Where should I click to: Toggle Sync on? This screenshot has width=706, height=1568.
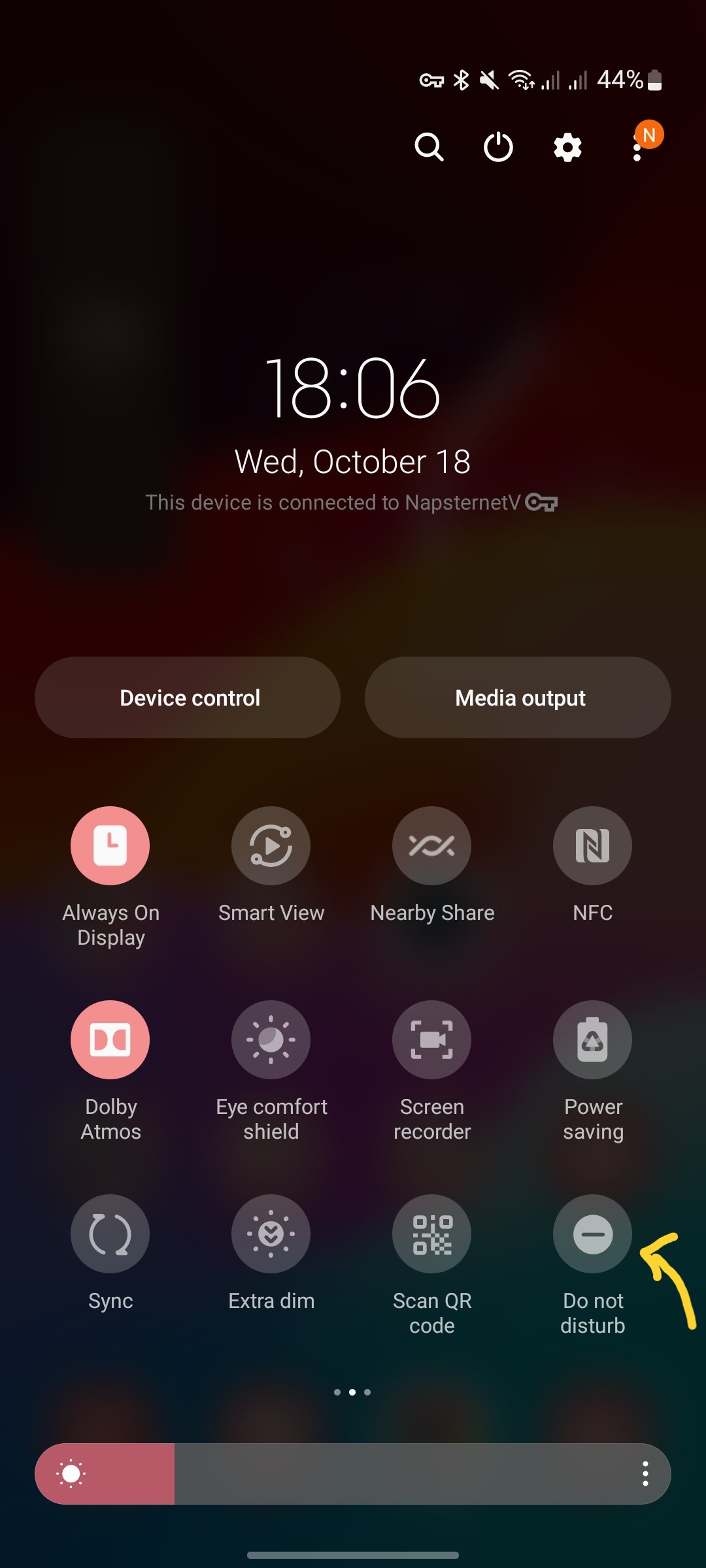110,1233
